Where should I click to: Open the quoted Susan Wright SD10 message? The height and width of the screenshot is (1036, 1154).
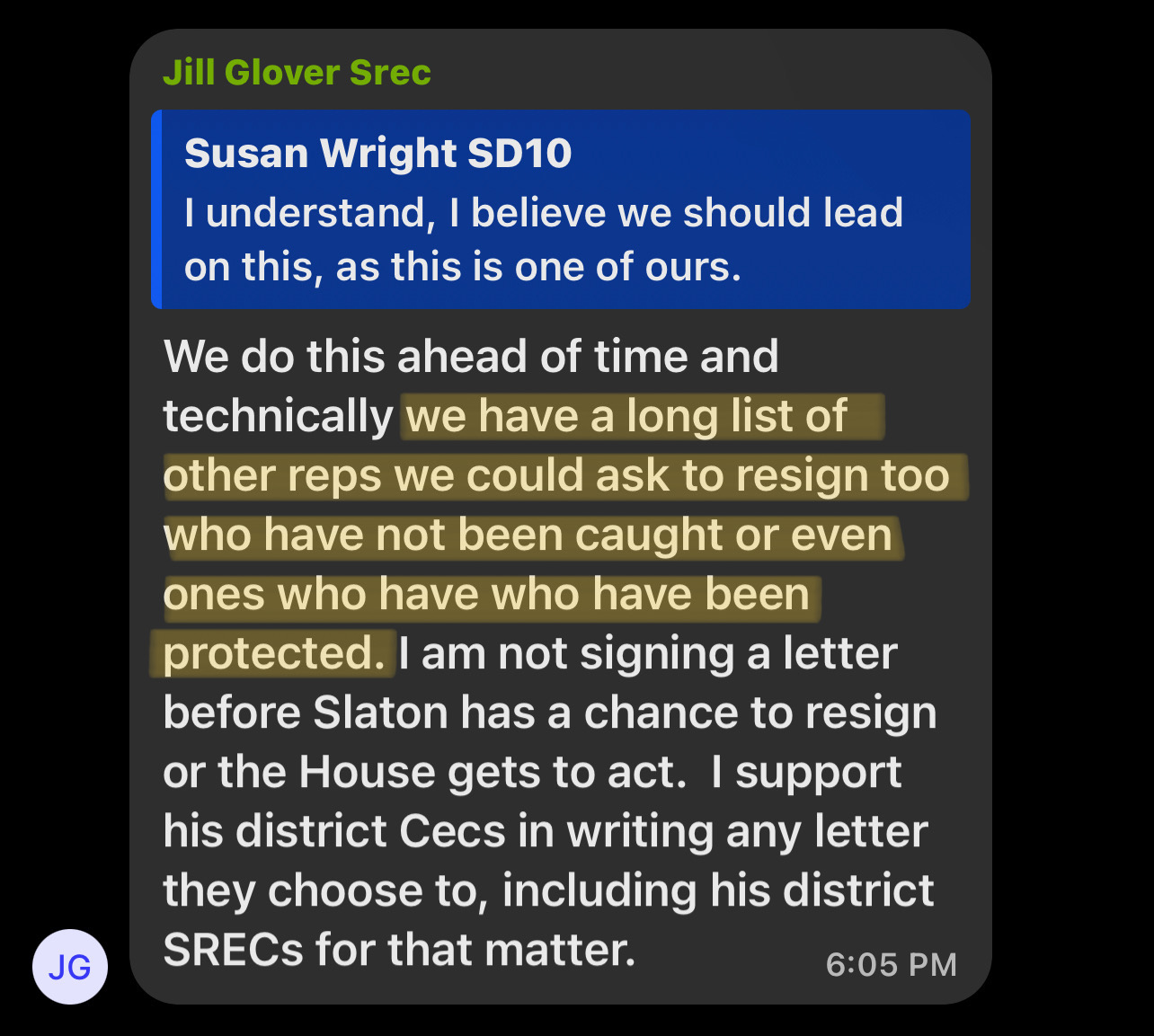(560, 209)
